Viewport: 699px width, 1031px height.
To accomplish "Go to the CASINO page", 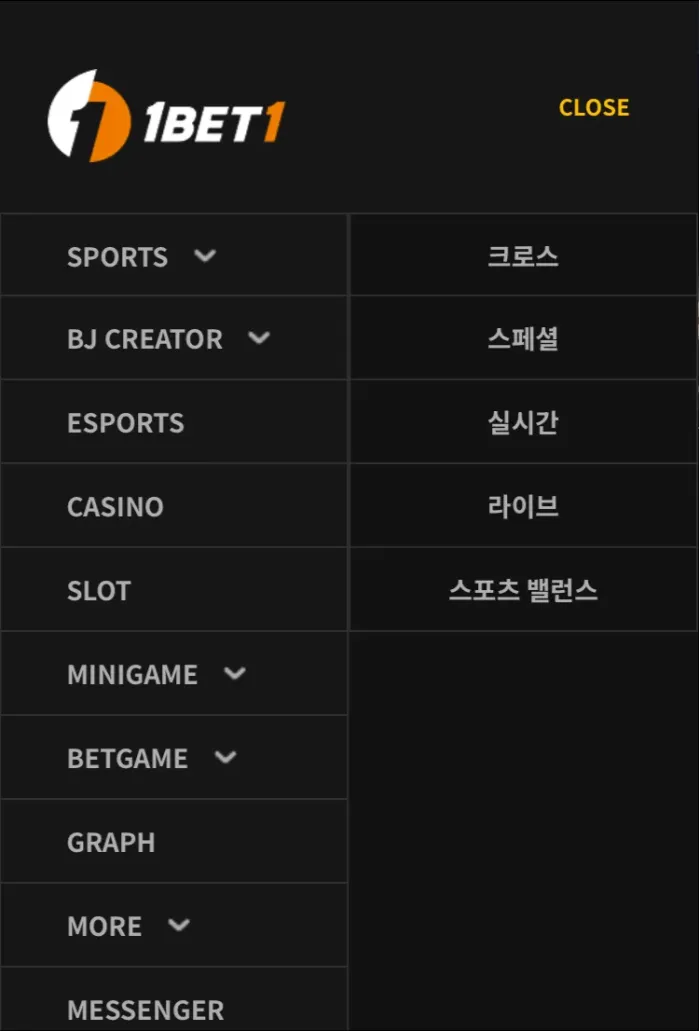I will tap(115, 507).
